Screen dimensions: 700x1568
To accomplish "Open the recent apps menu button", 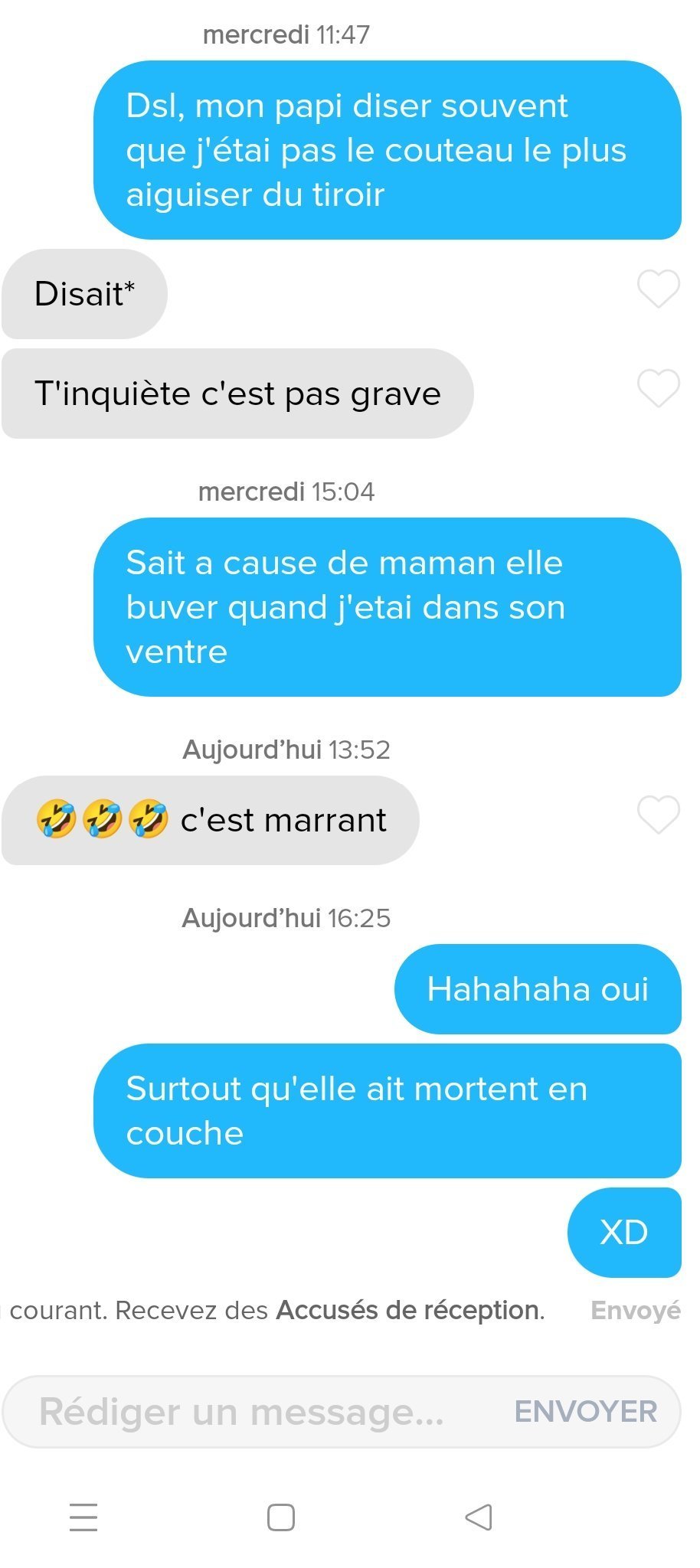I will pos(83,1517).
